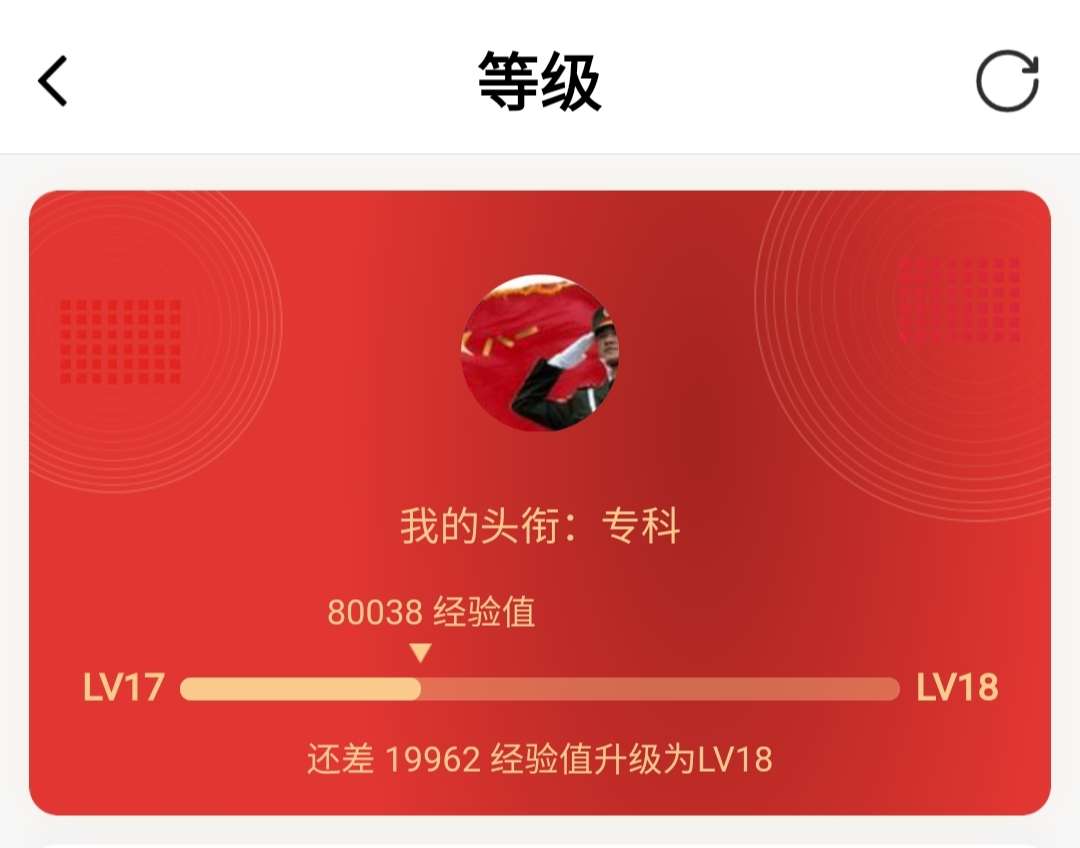Refresh the level page
This screenshot has width=1080, height=848.
pyautogui.click(x=1007, y=81)
